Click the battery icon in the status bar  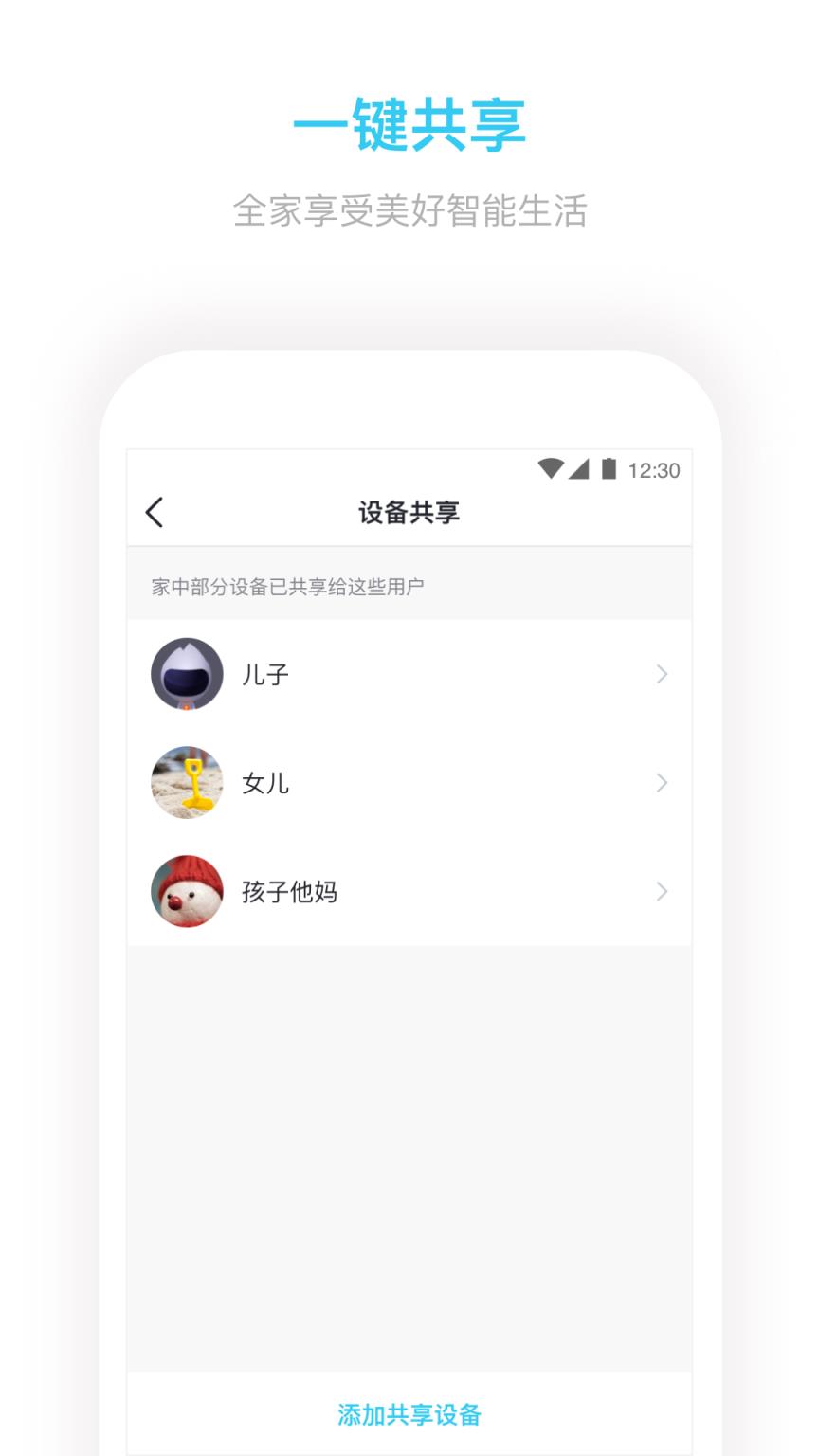[610, 469]
